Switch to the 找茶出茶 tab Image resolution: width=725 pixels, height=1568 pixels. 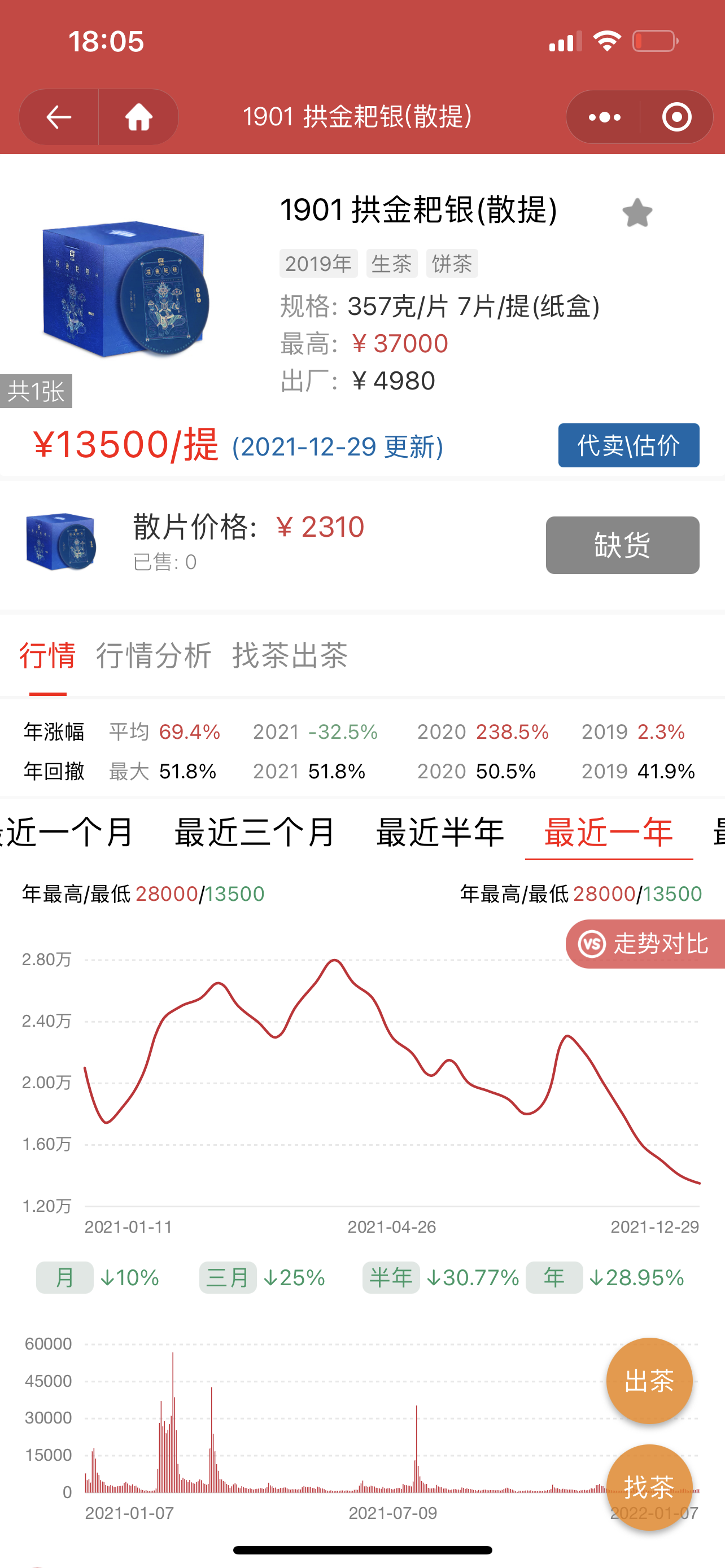(290, 655)
